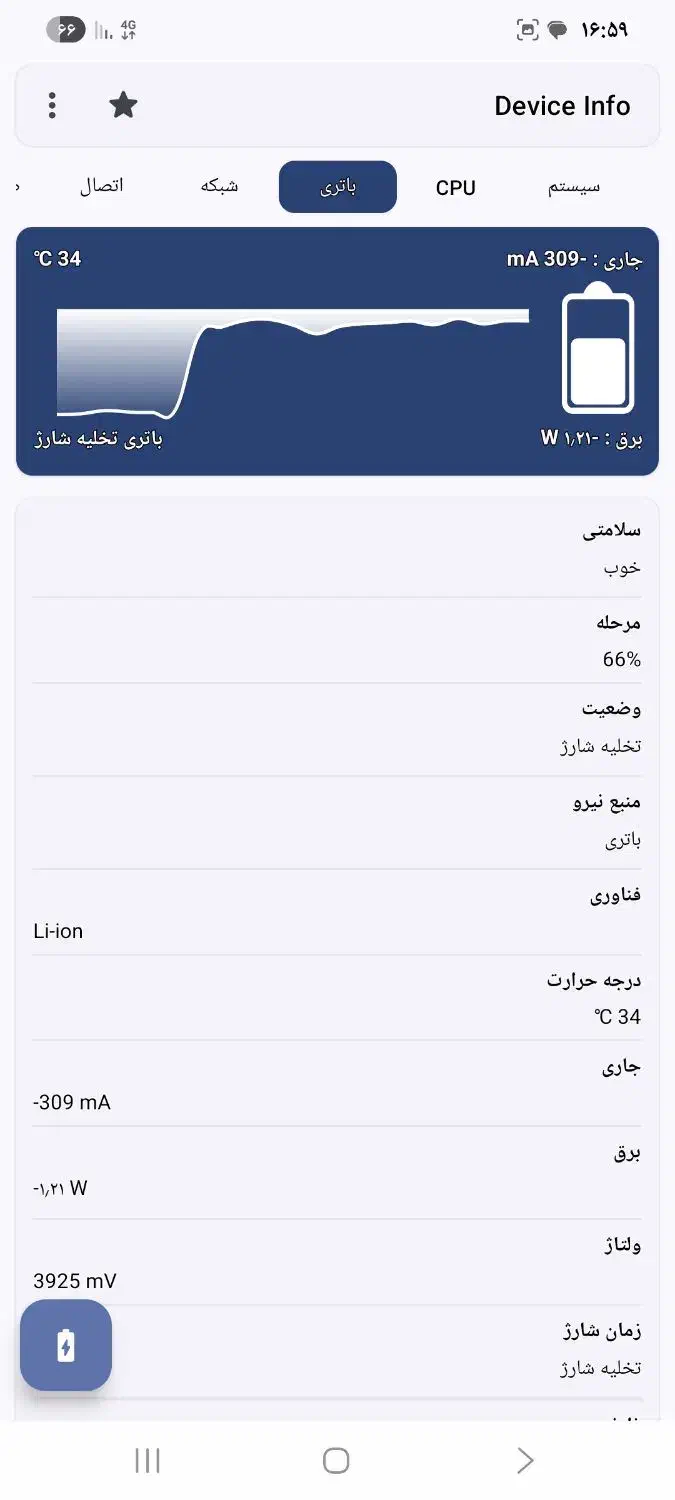Select the باتری tab
Image resolution: width=675 pixels, height=1500 pixels.
pyautogui.click(x=338, y=187)
